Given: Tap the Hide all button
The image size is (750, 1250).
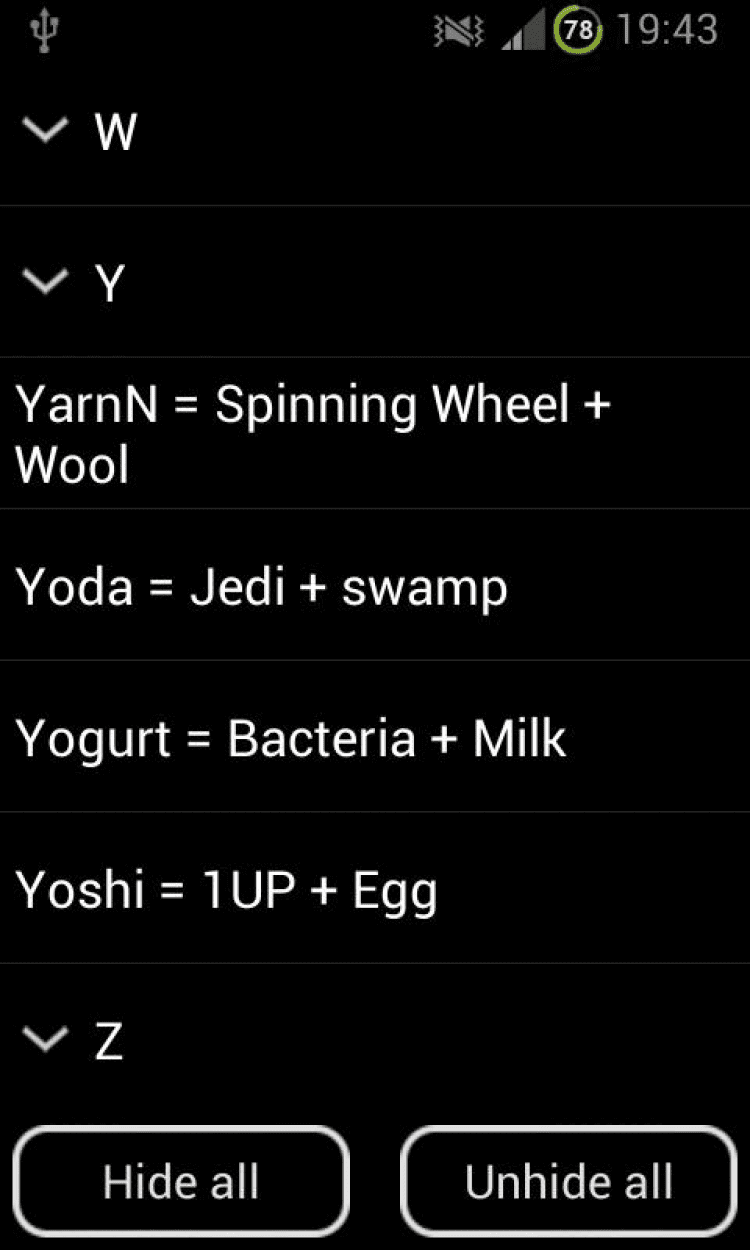Looking at the screenshot, I should [x=181, y=1182].
